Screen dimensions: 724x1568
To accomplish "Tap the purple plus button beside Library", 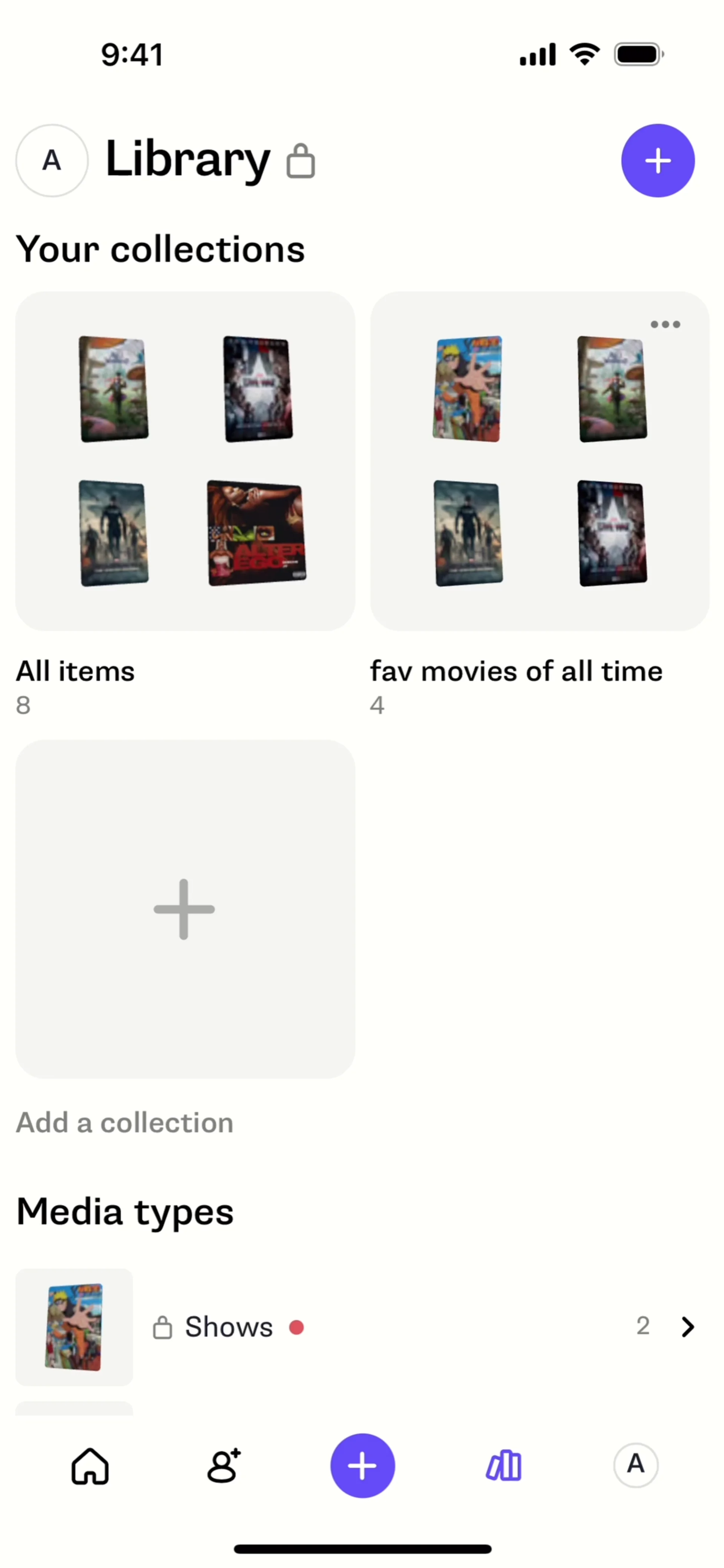I will [658, 161].
